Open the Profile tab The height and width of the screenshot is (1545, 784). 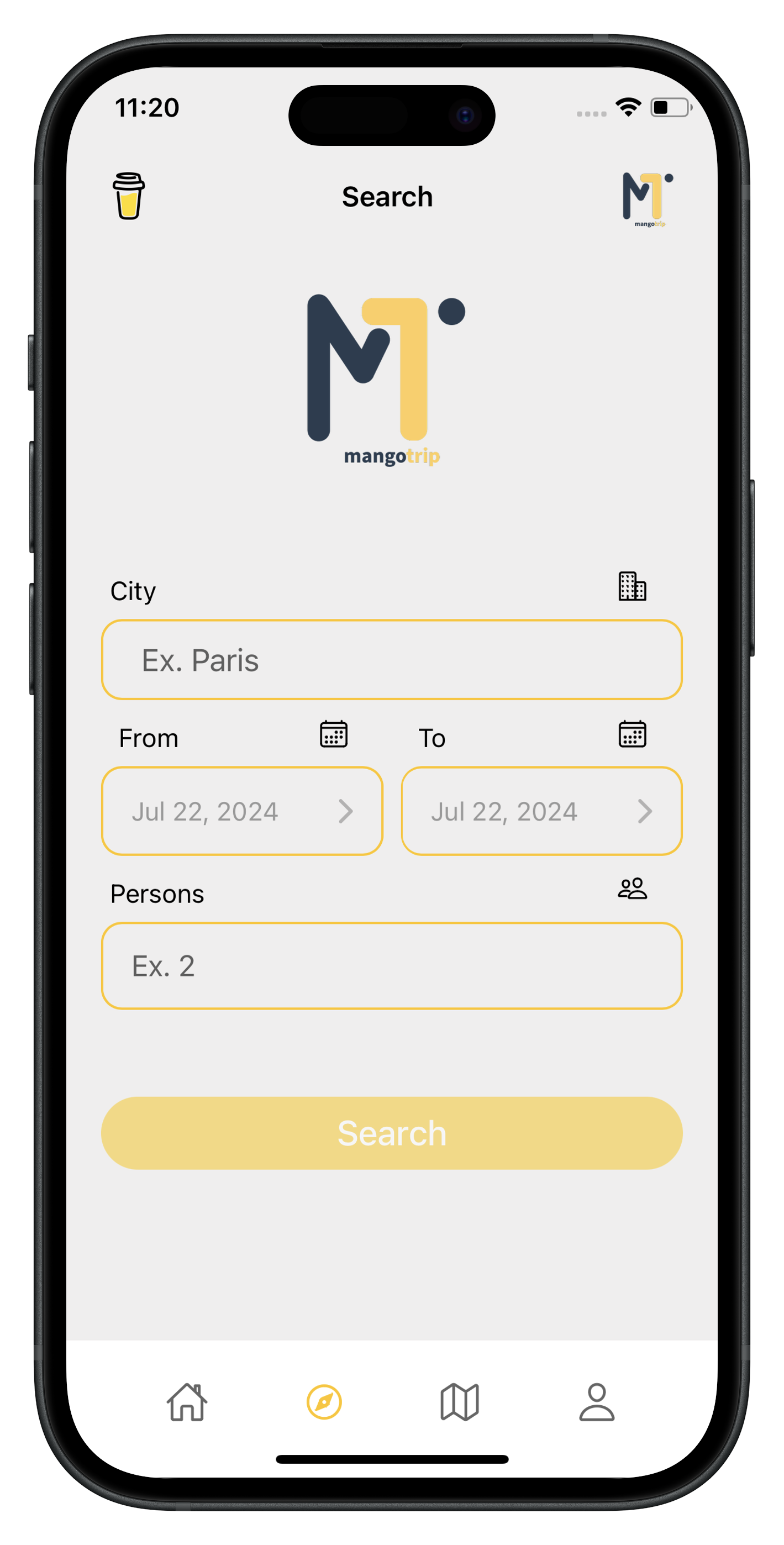tap(596, 1402)
